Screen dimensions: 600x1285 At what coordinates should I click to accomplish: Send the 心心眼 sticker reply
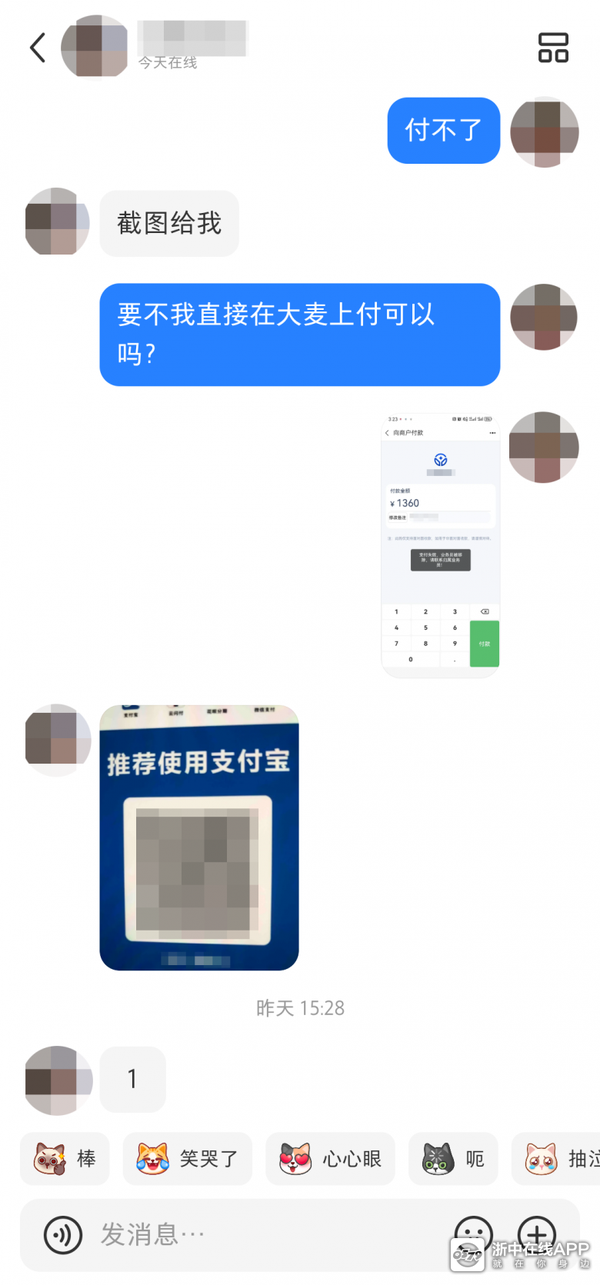click(x=330, y=1159)
